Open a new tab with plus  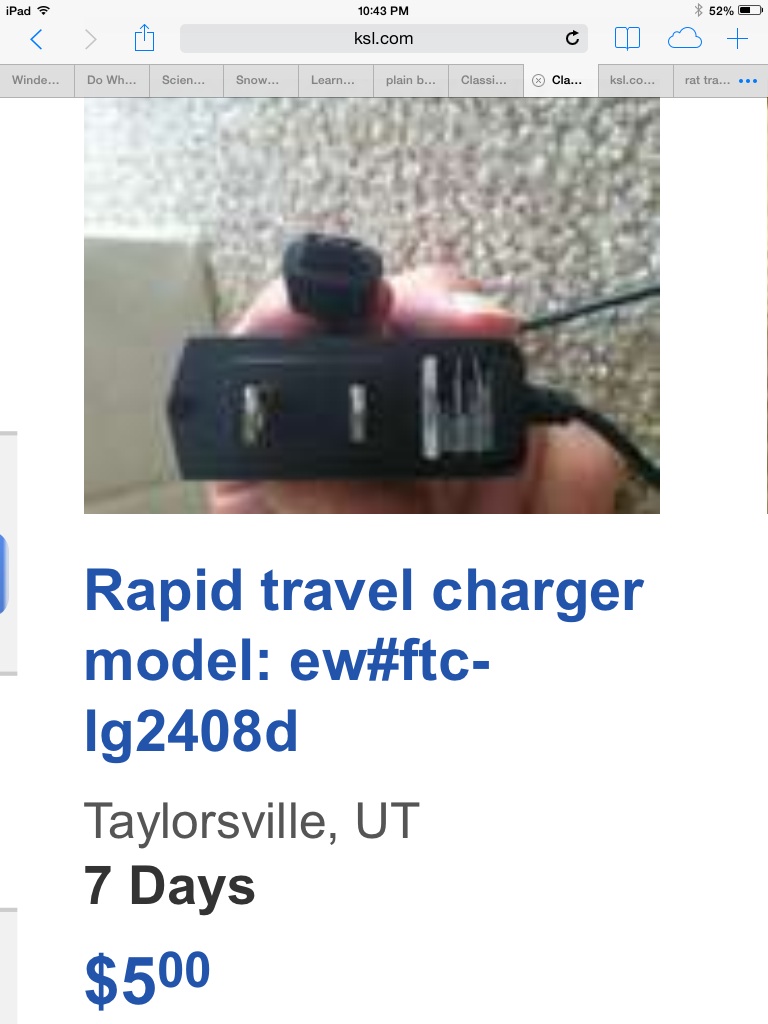(x=737, y=39)
